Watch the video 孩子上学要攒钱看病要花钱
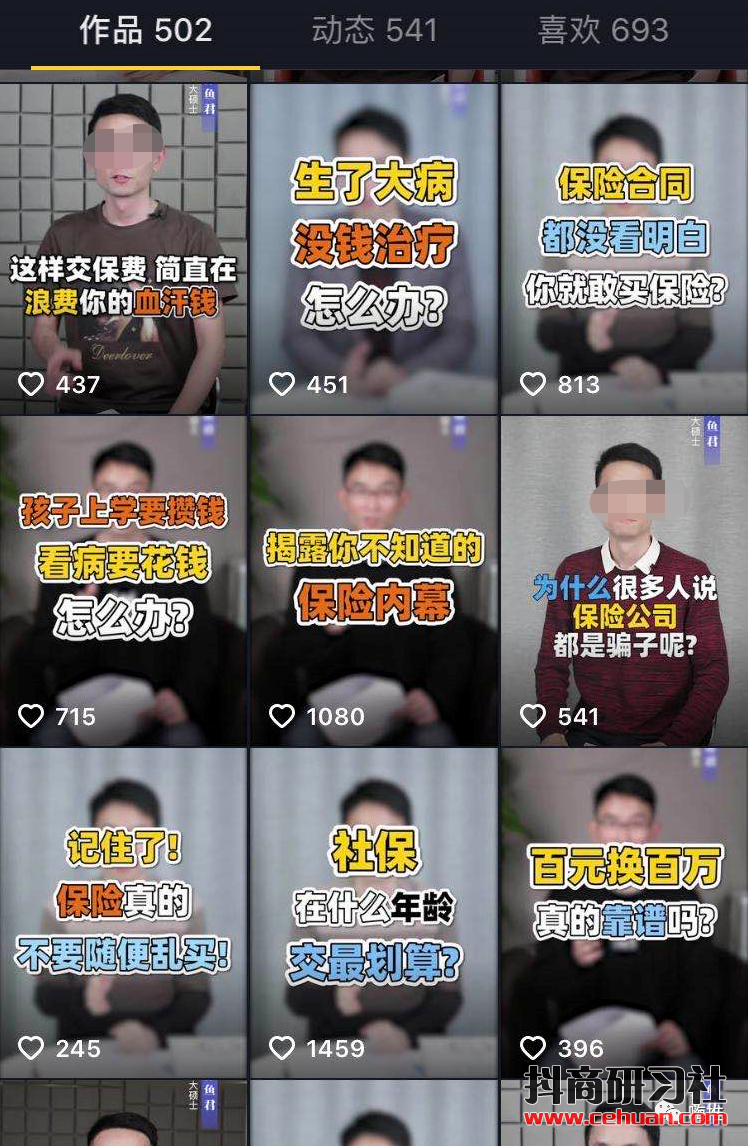 (123, 580)
